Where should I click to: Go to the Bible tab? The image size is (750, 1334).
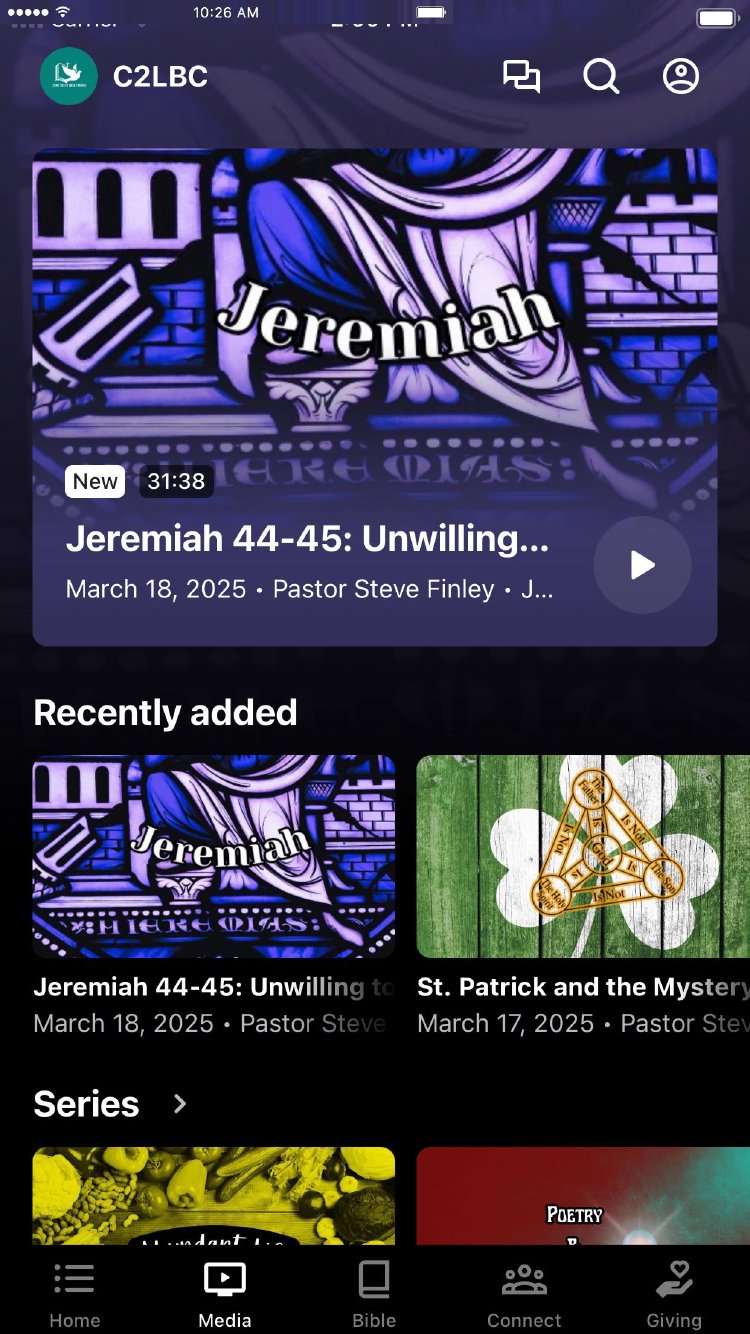374,1294
